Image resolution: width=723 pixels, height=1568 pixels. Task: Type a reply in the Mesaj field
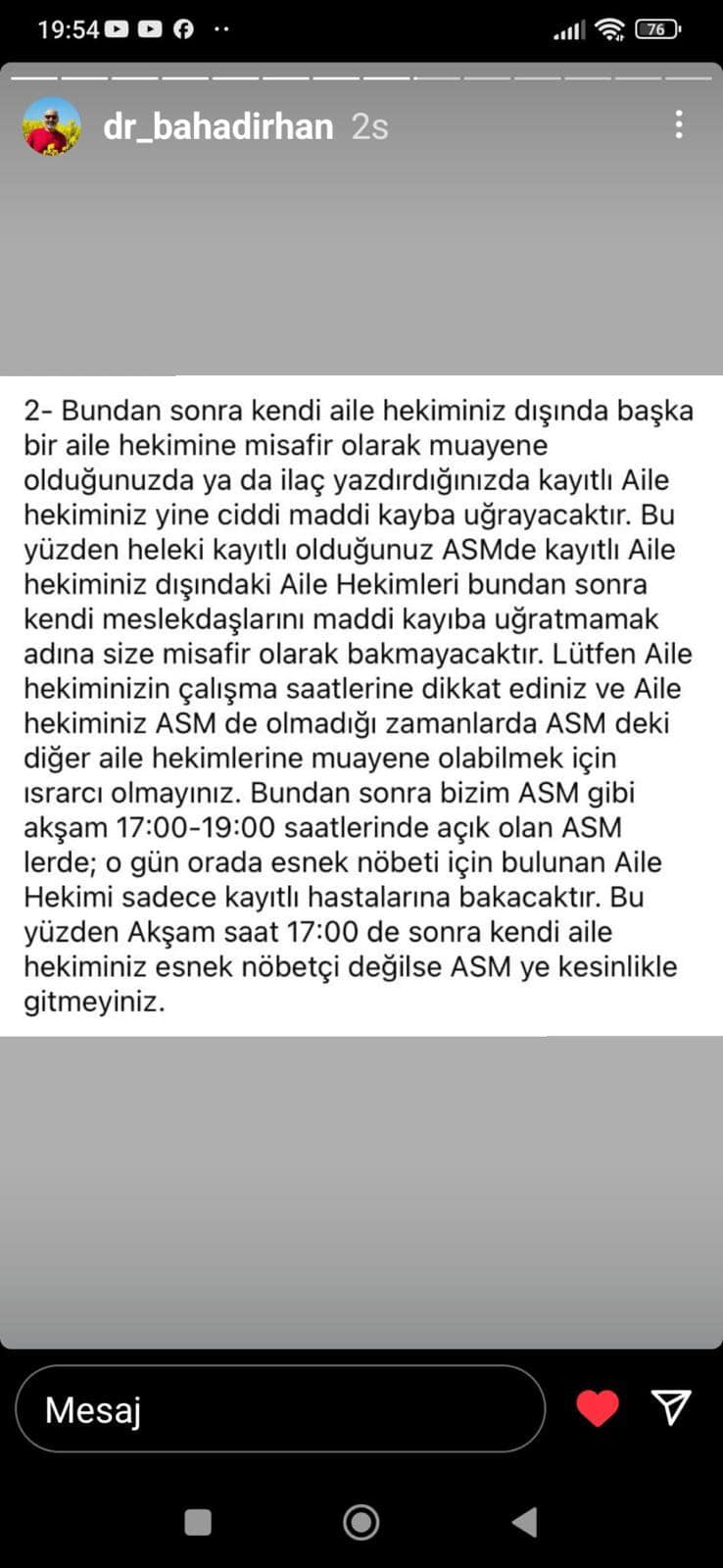click(280, 1409)
